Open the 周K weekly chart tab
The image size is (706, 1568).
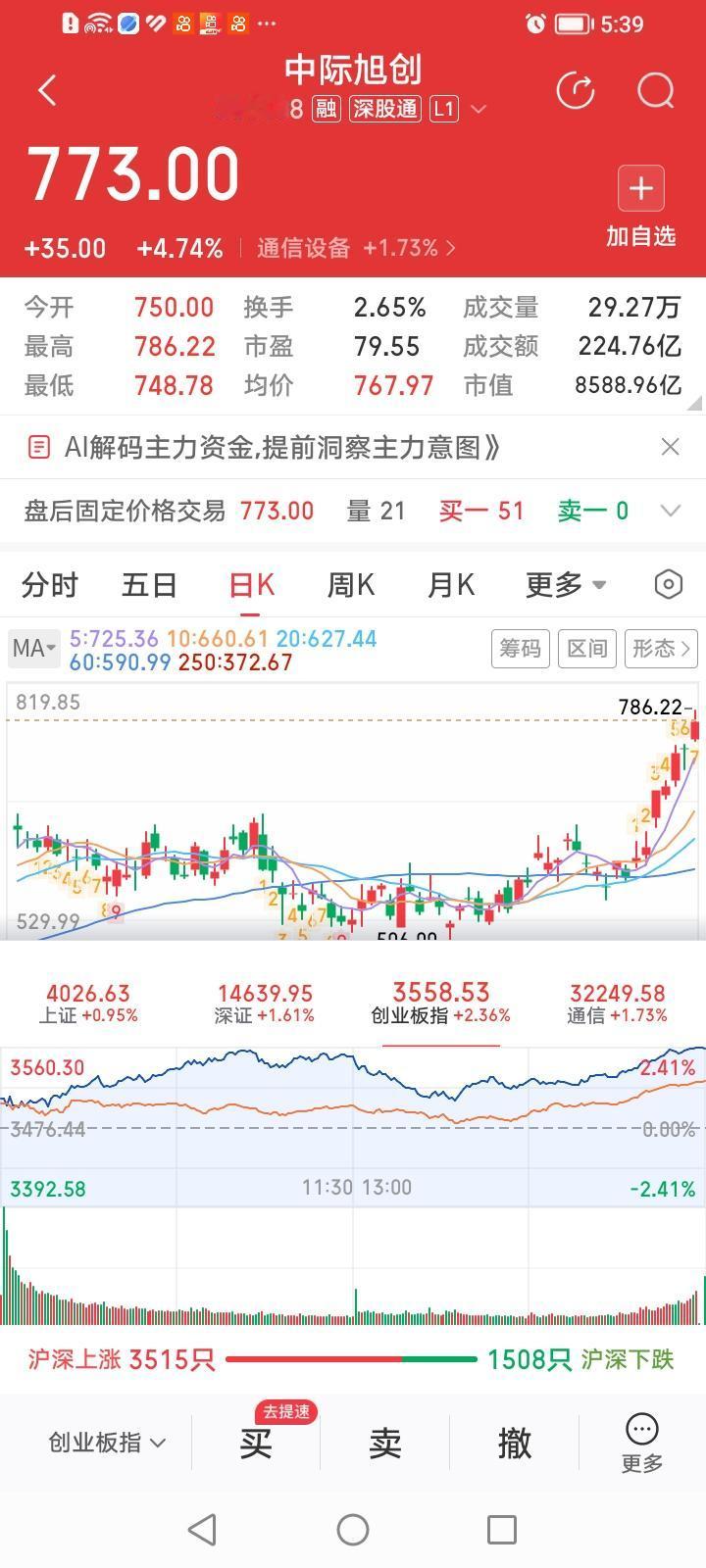coord(350,584)
